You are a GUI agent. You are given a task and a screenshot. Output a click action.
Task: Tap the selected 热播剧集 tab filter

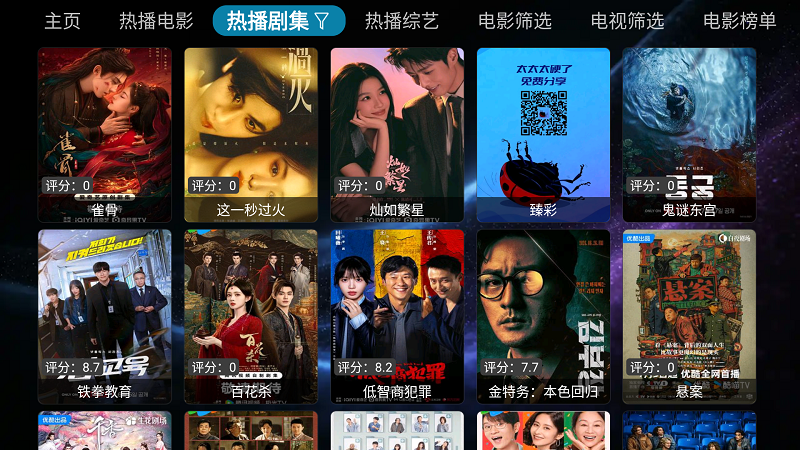pos(279,21)
